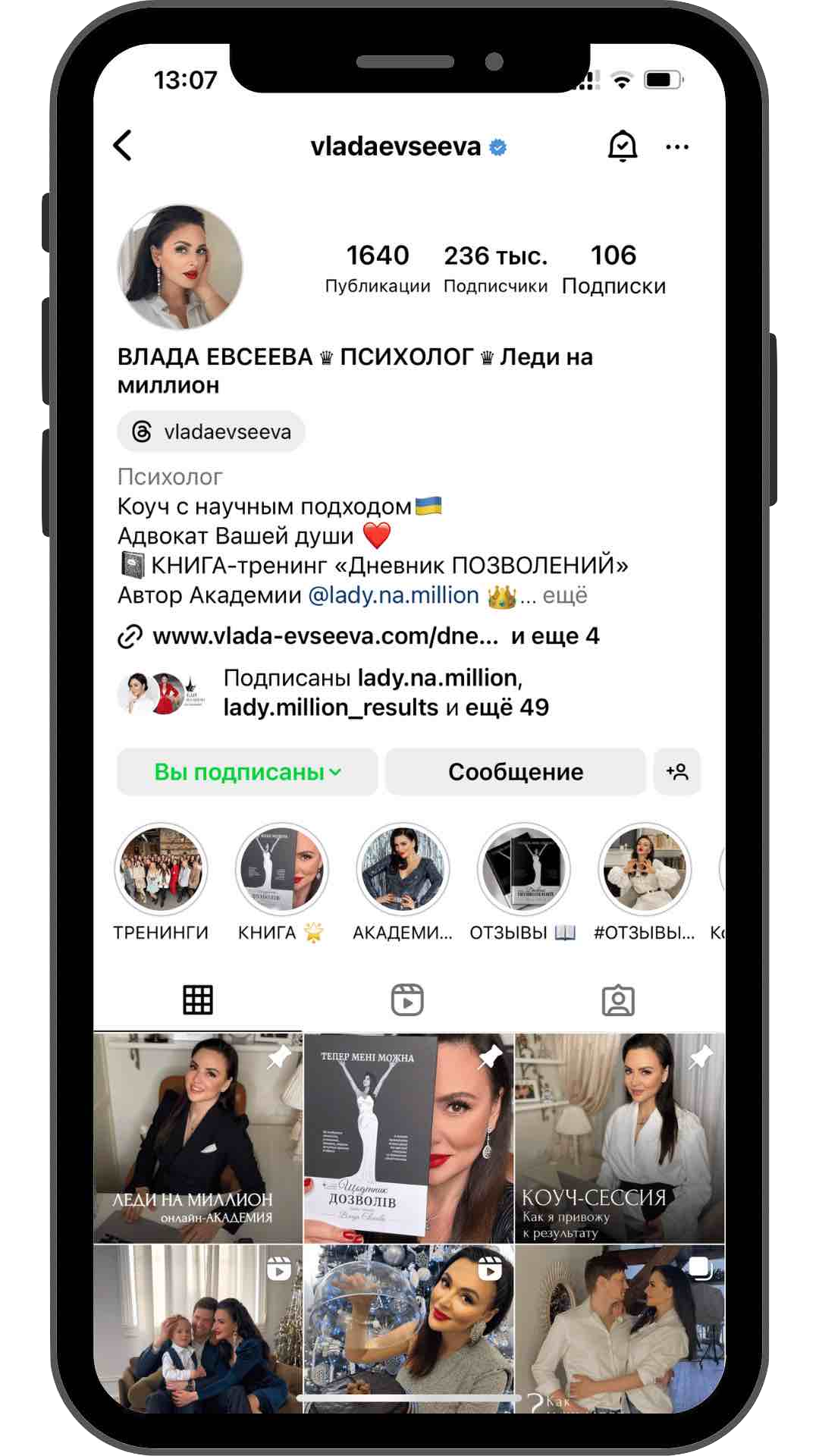Tap the Сообщение button
Screen dimensions: 819x1456
516,772
